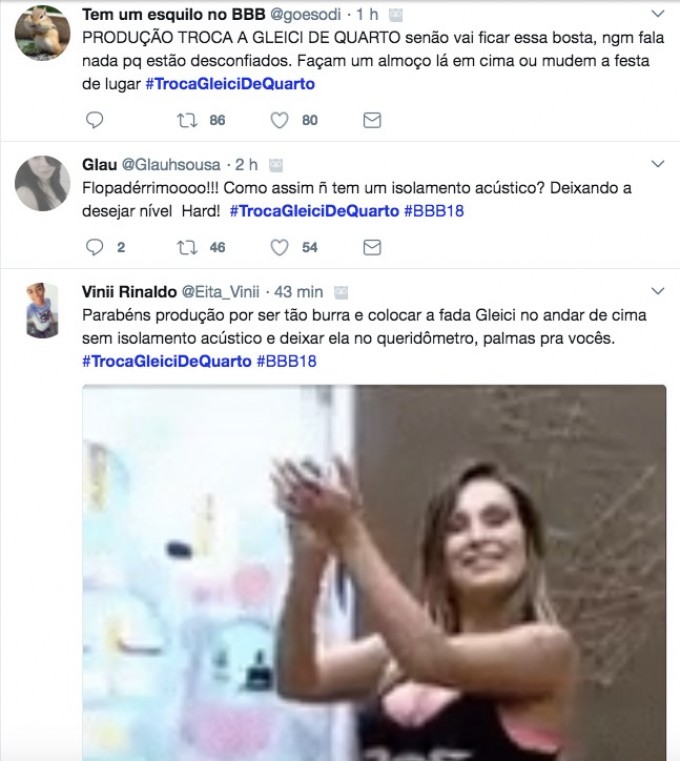The height and width of the screenshot is (761, 680).
Task: Open the dropdown chevron on Glau's tweet
Action: click(657, 163)
